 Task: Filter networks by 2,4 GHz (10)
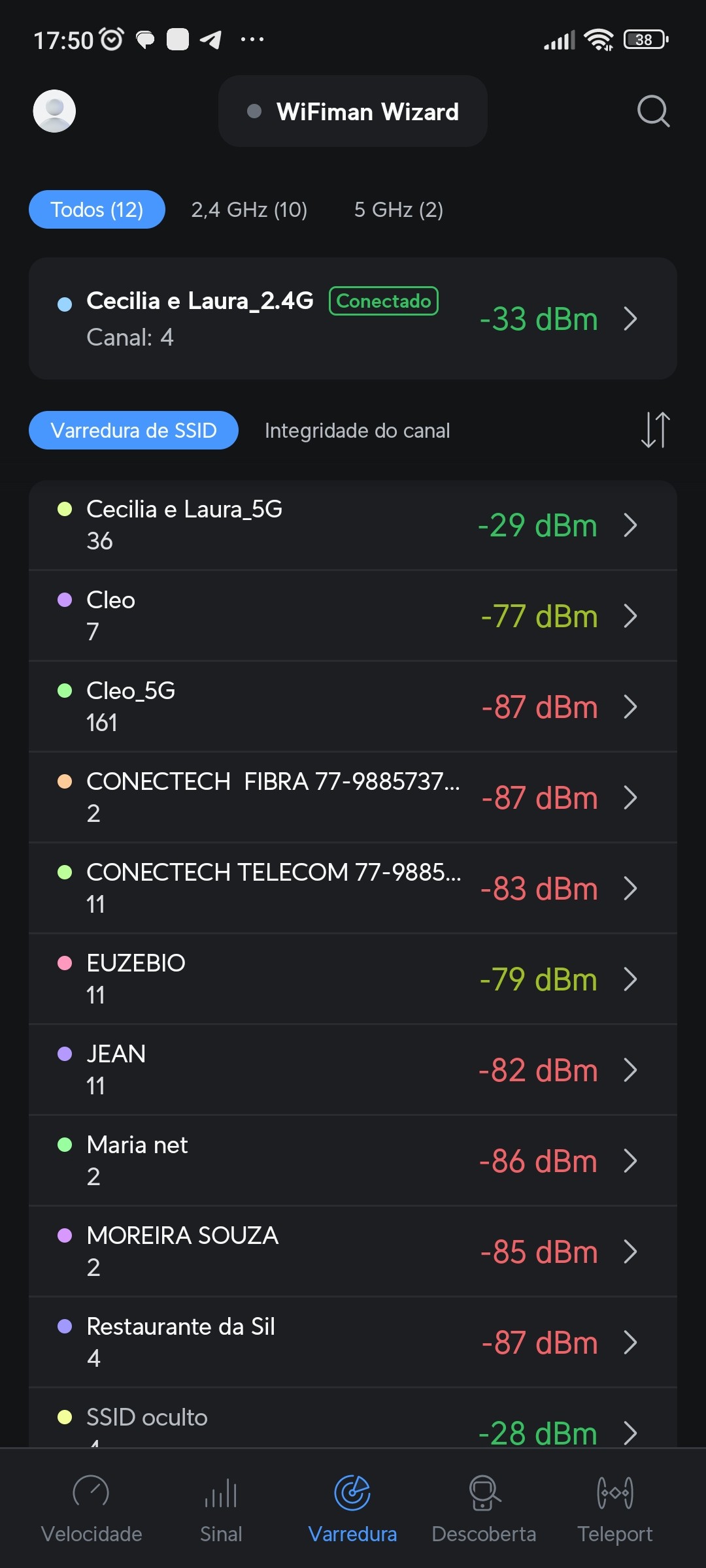[x=249, y=210]
